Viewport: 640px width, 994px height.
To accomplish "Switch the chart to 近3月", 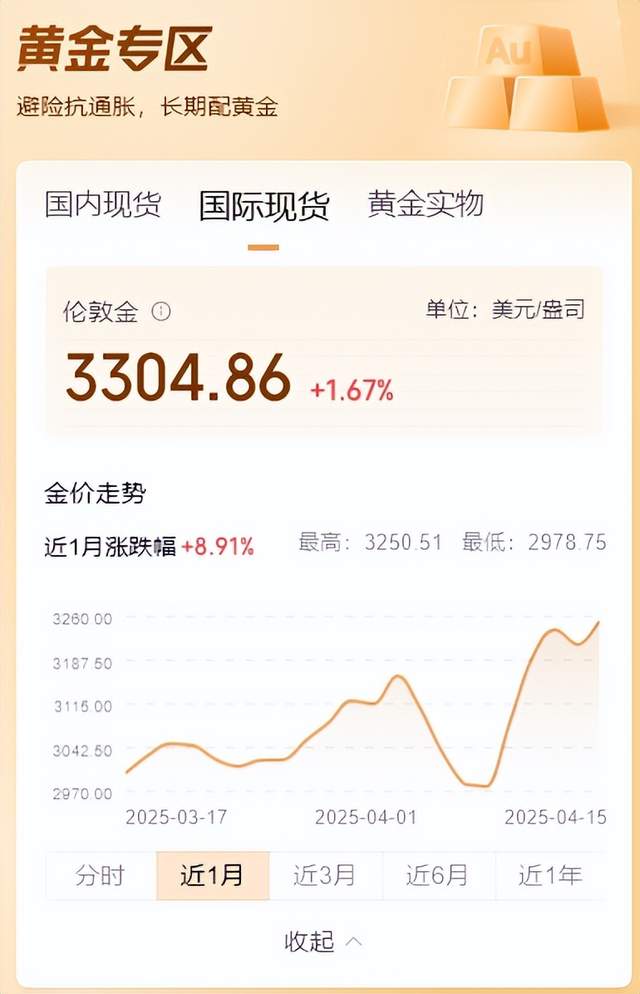I will pos(325,876).
